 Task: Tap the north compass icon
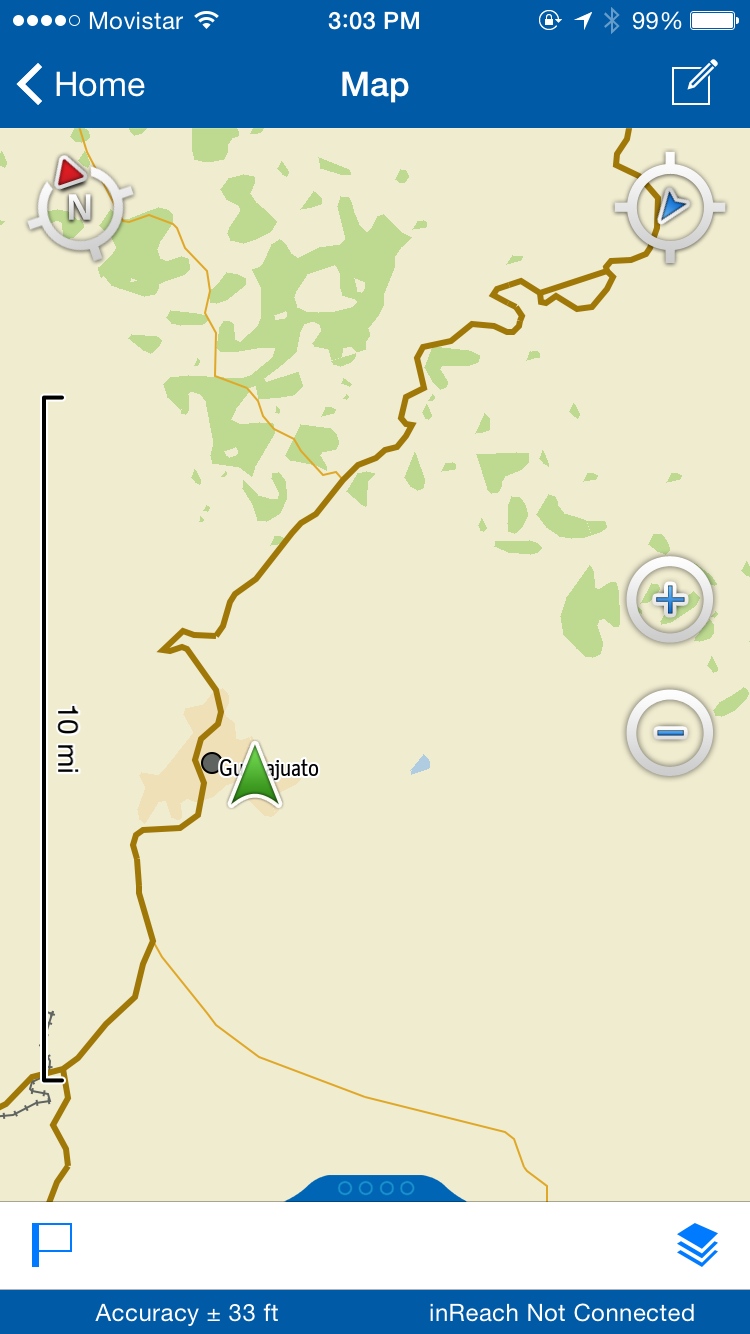tap(78, 205)
